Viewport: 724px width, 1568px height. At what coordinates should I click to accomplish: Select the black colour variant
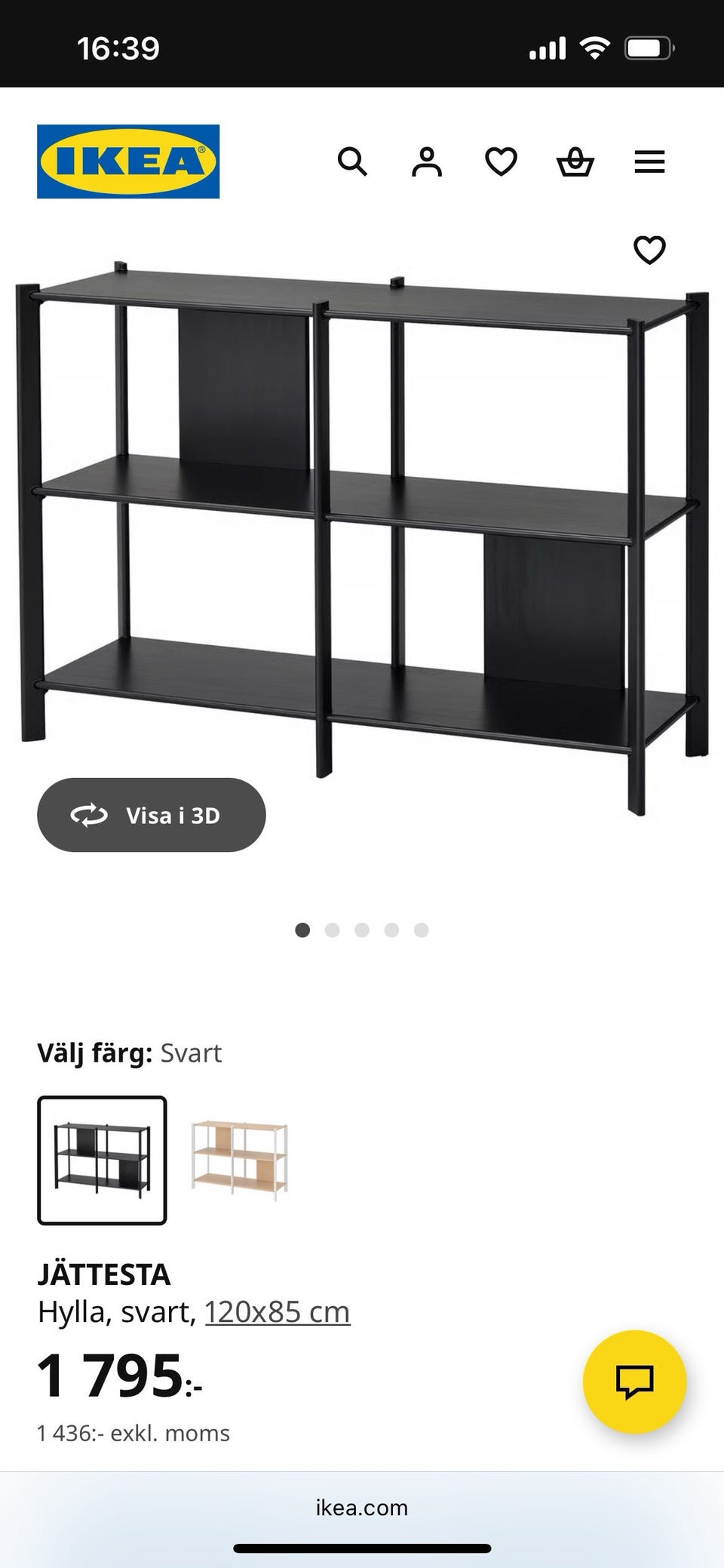click(102, 1160)
